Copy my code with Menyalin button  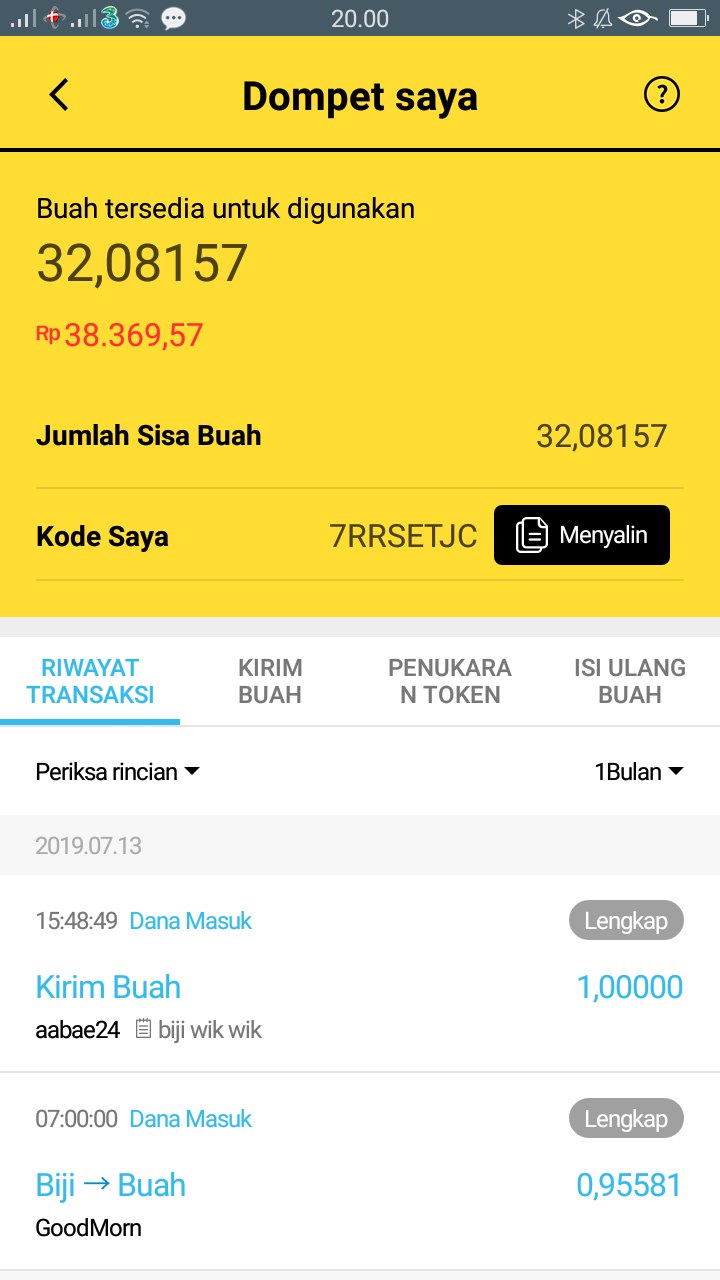(x=582, y=535)
